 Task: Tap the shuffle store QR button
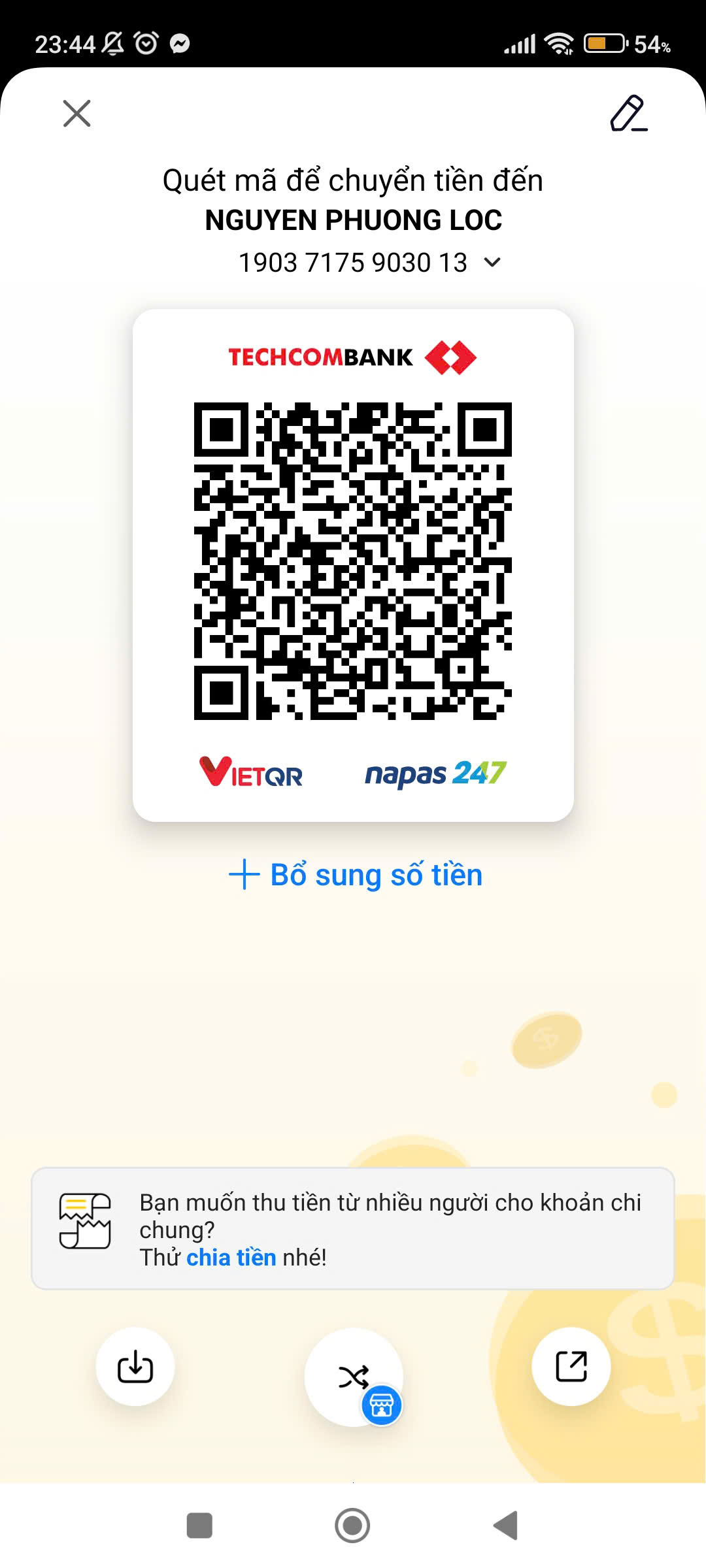point(354,1377)
